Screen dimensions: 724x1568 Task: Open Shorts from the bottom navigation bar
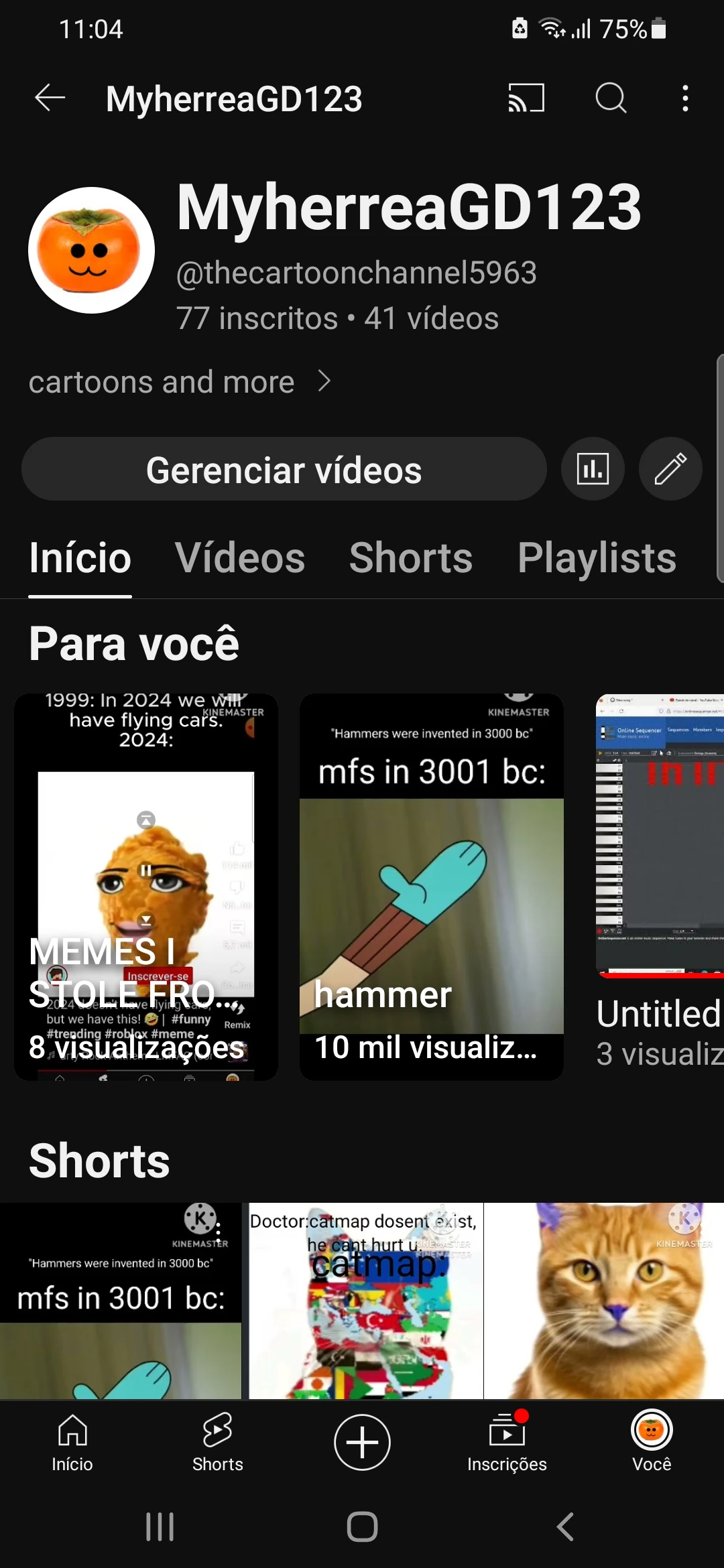point(217,1442)
